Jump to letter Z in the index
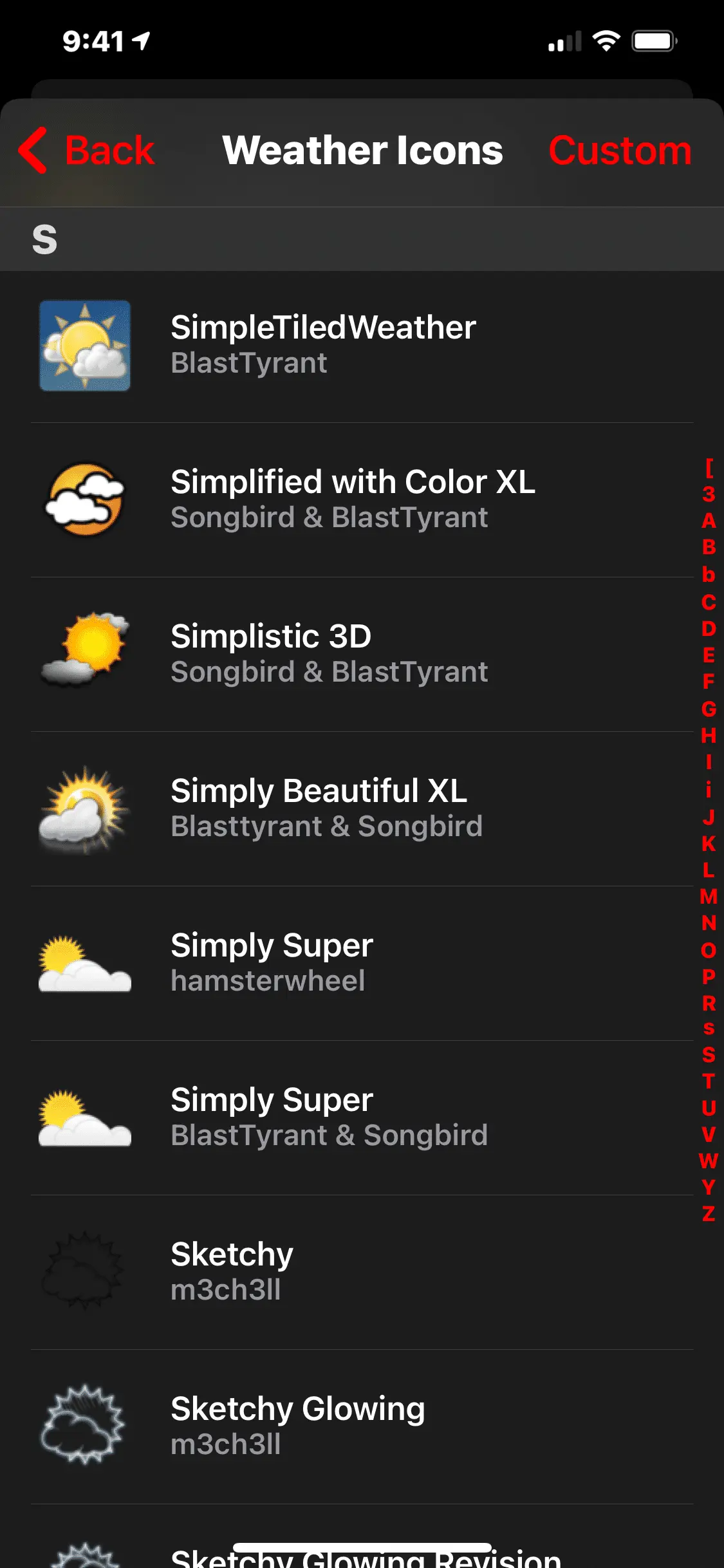 pyautogui.click(x=709, y=1214)
